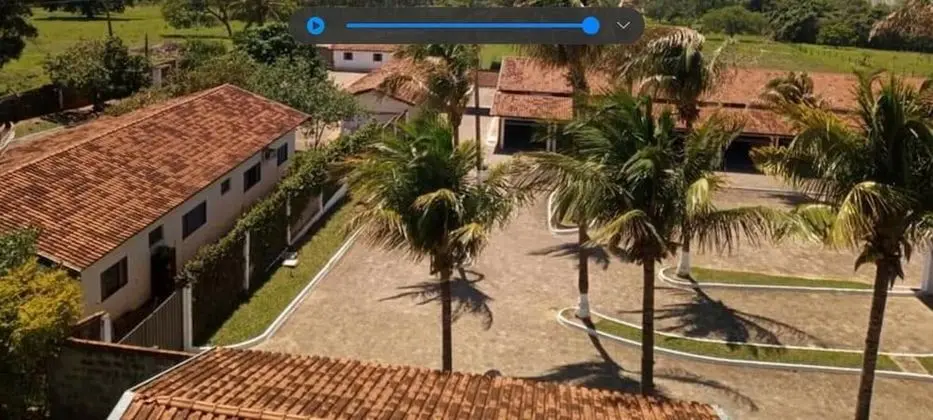Tap the blue playback progress bar
Screen dimensions: 933x420
tap(468, 26)
